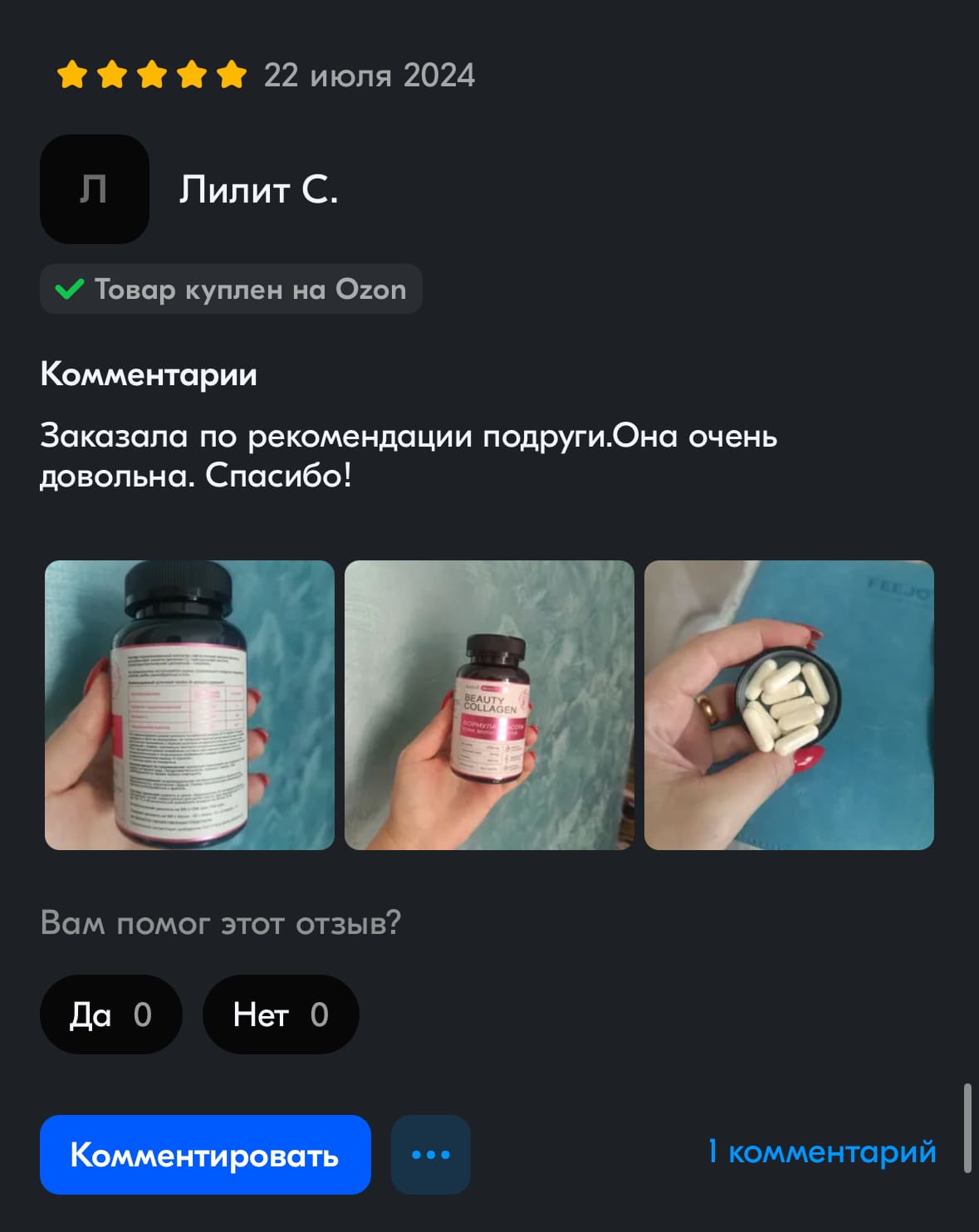Viewport: 979px width, 1232px height.
Task: Open the three-dot more options menu
Action: 431,1155
